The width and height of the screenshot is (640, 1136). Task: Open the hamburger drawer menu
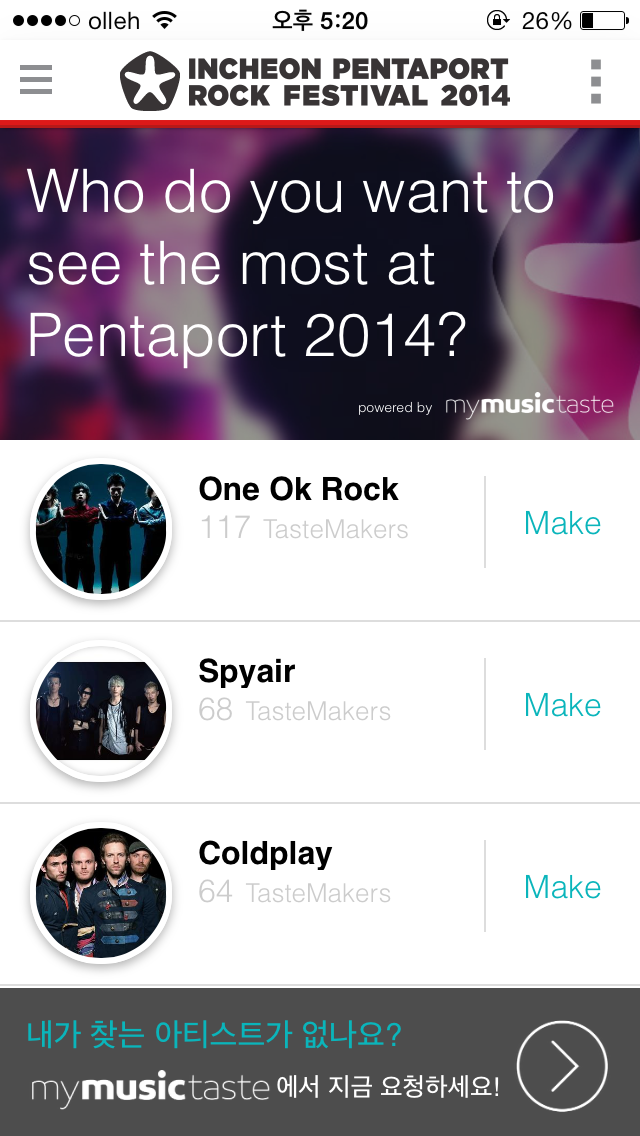[x=36, y=79]
